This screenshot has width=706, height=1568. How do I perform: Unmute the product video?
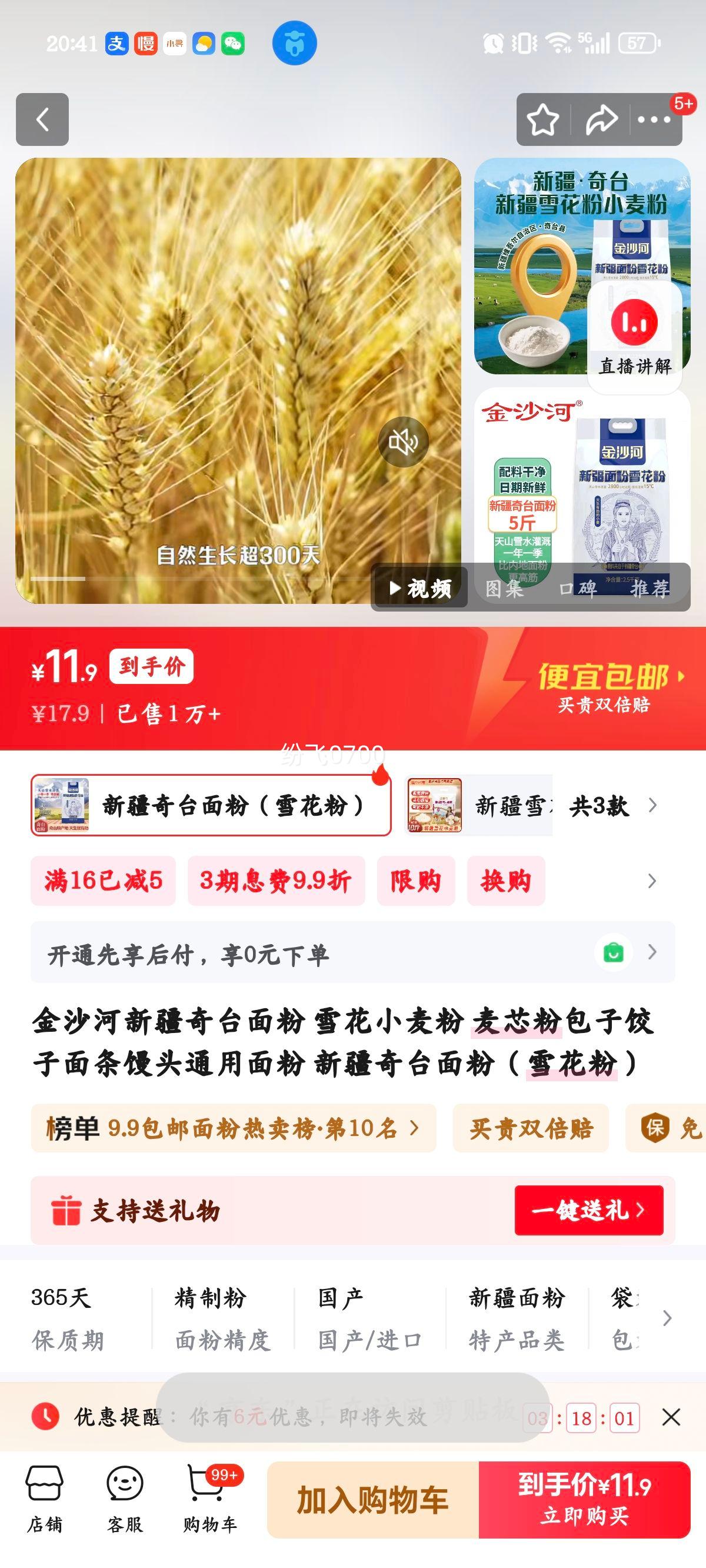click(x=403, y=443)
